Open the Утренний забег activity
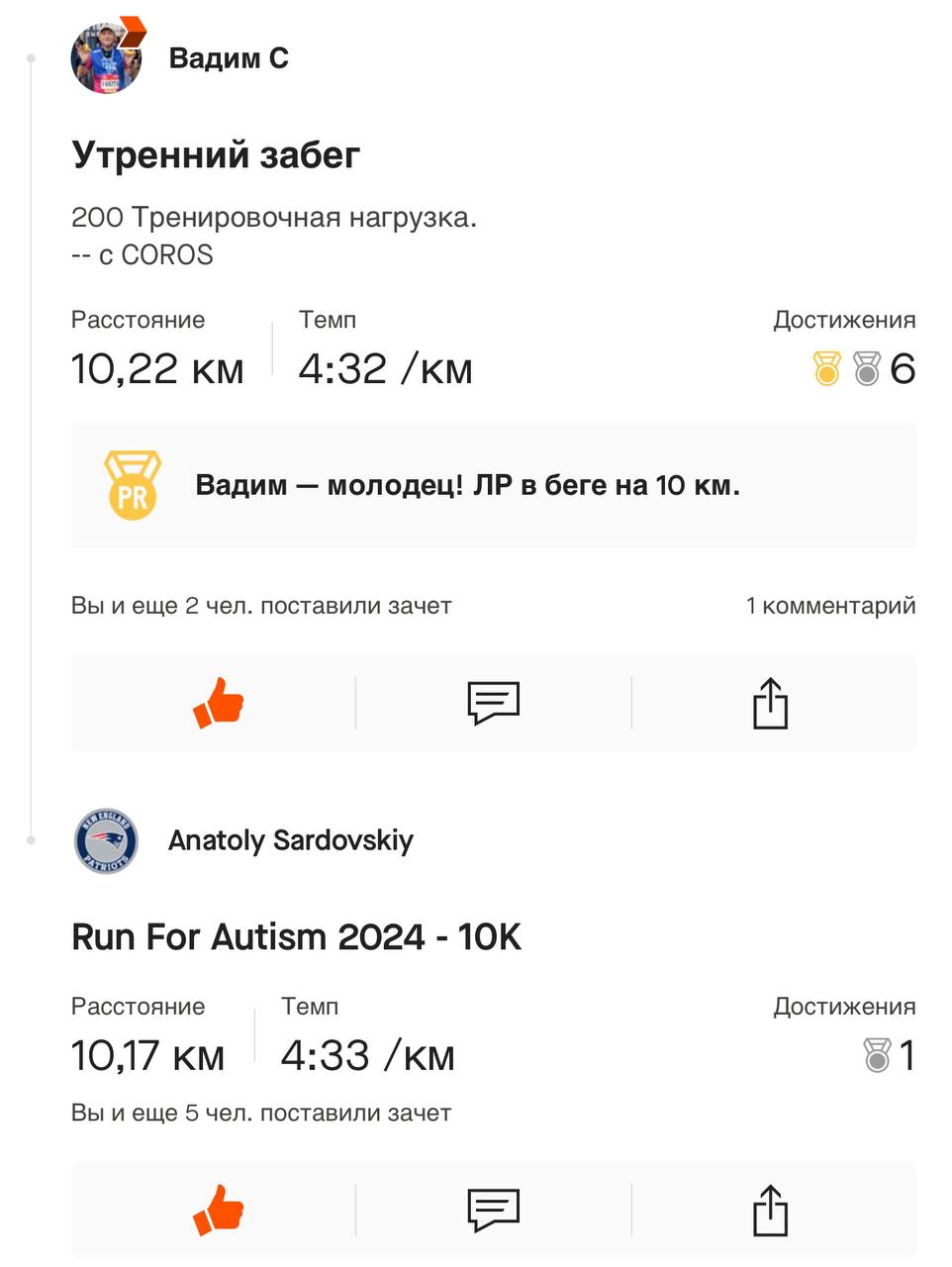 pyautogui.click(x=216, y=155)
